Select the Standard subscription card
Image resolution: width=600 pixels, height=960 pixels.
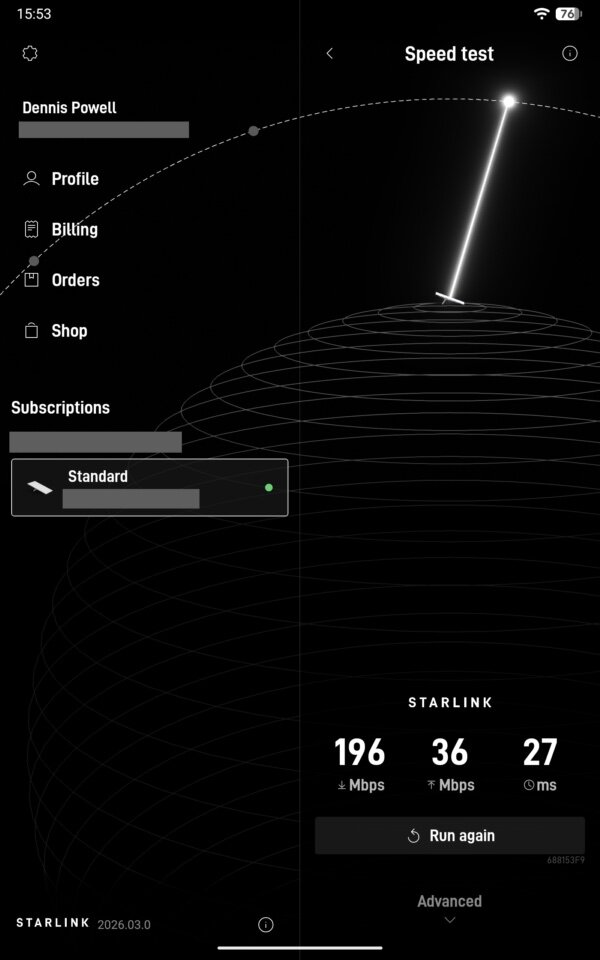pyautogui.click(x=149, y=487)
